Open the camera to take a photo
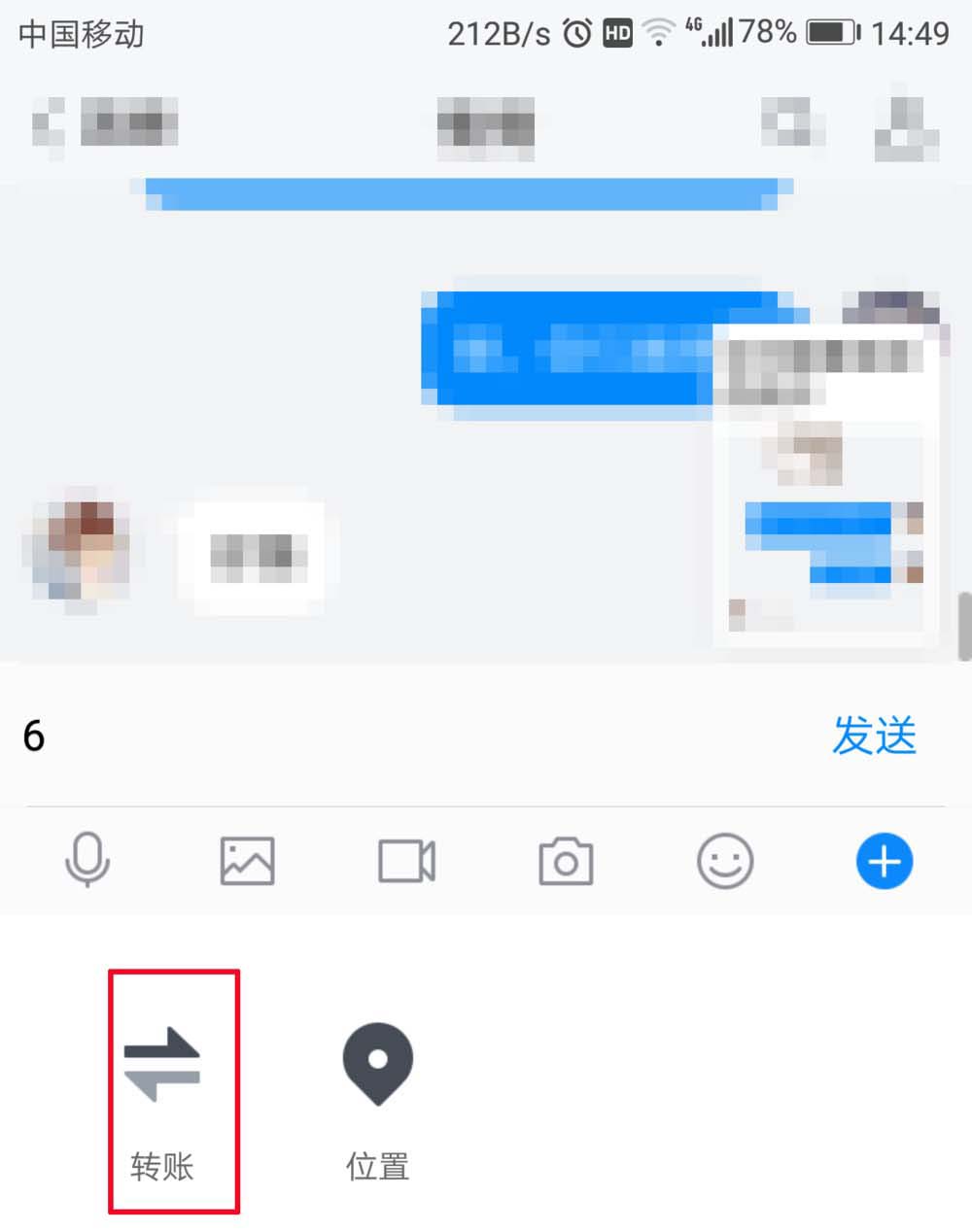 pos(566,861)
